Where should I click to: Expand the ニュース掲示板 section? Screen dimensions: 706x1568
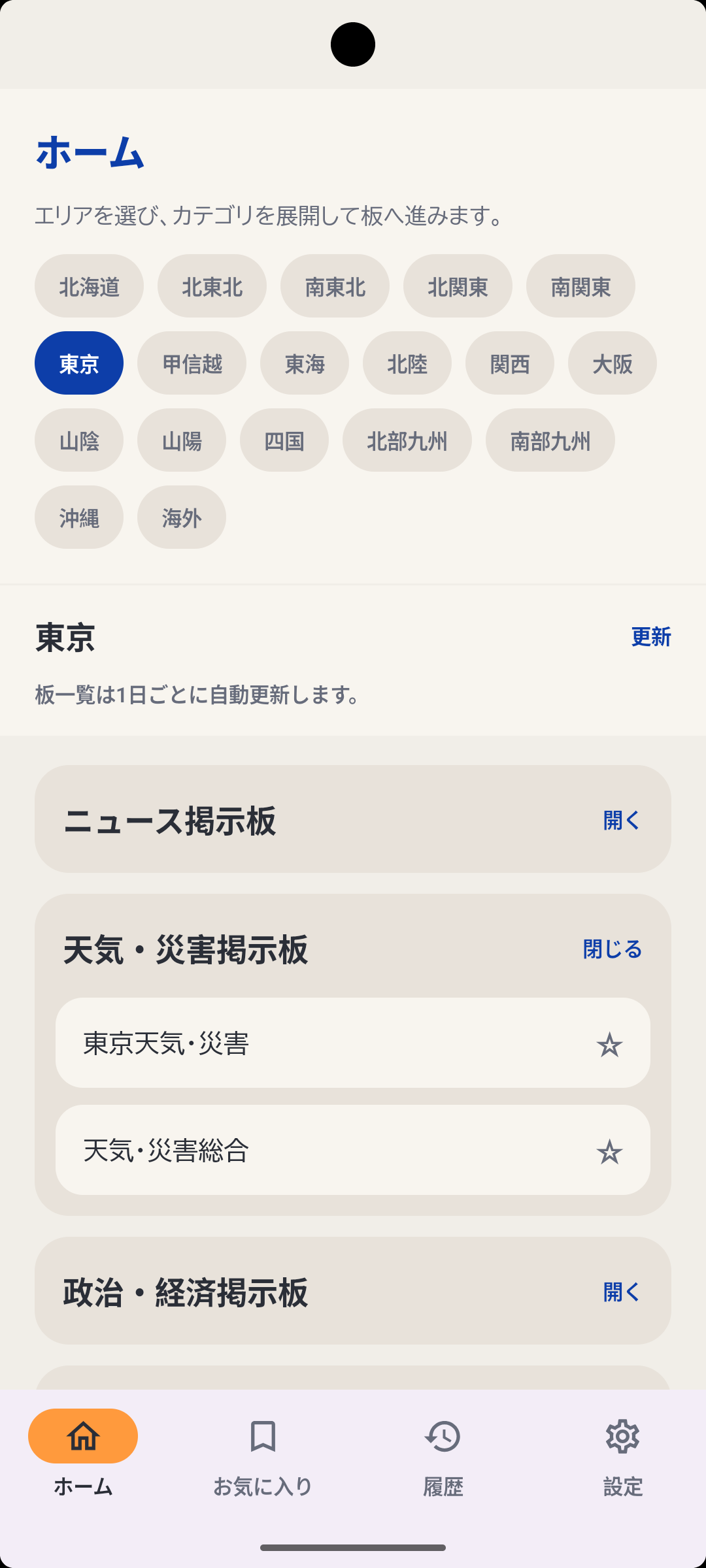click(x=620, y=821)
